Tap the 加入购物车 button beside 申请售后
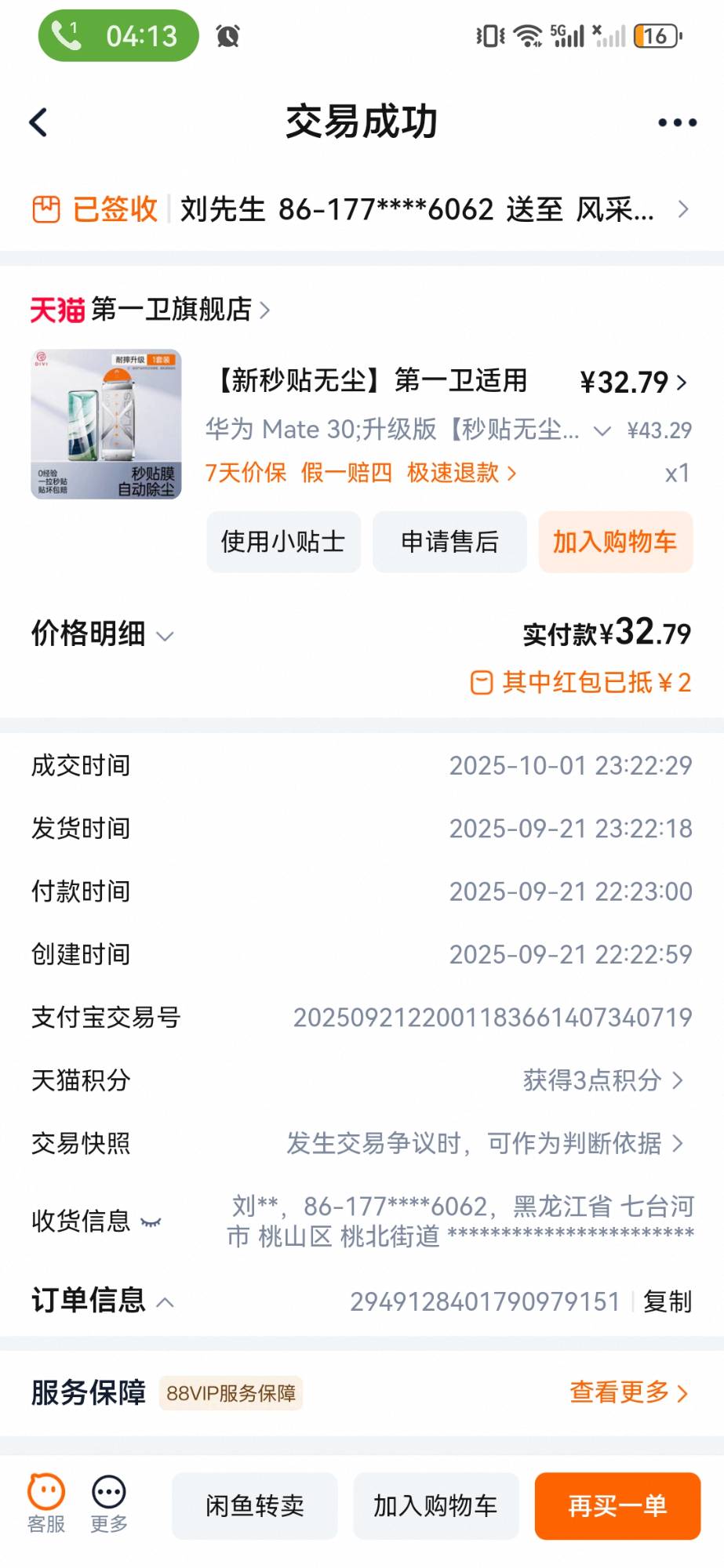This screenshot has height=1568, width=724. coord(615,542)
